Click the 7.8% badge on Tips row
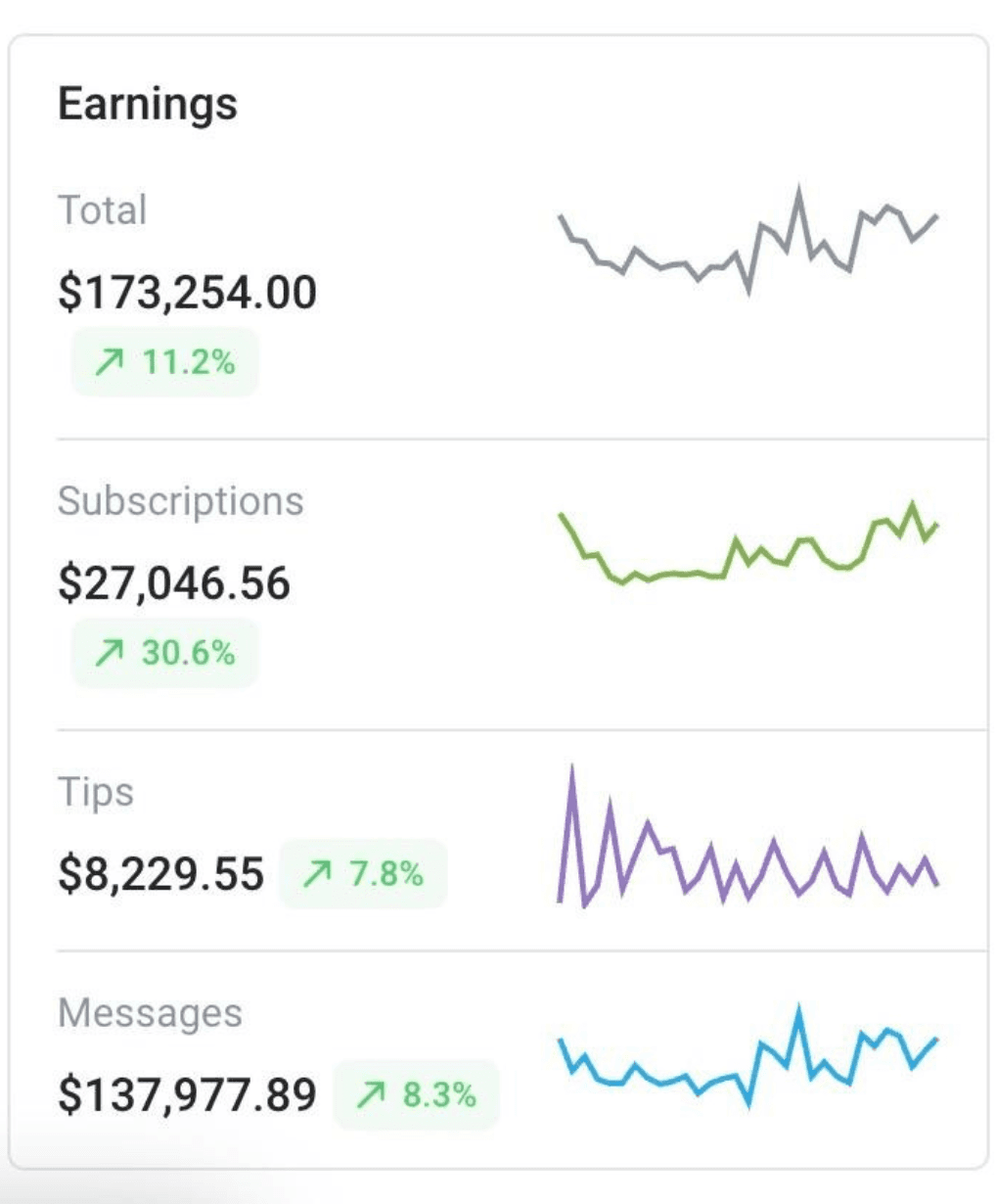 pyautogui.click(x=362, y=872)
